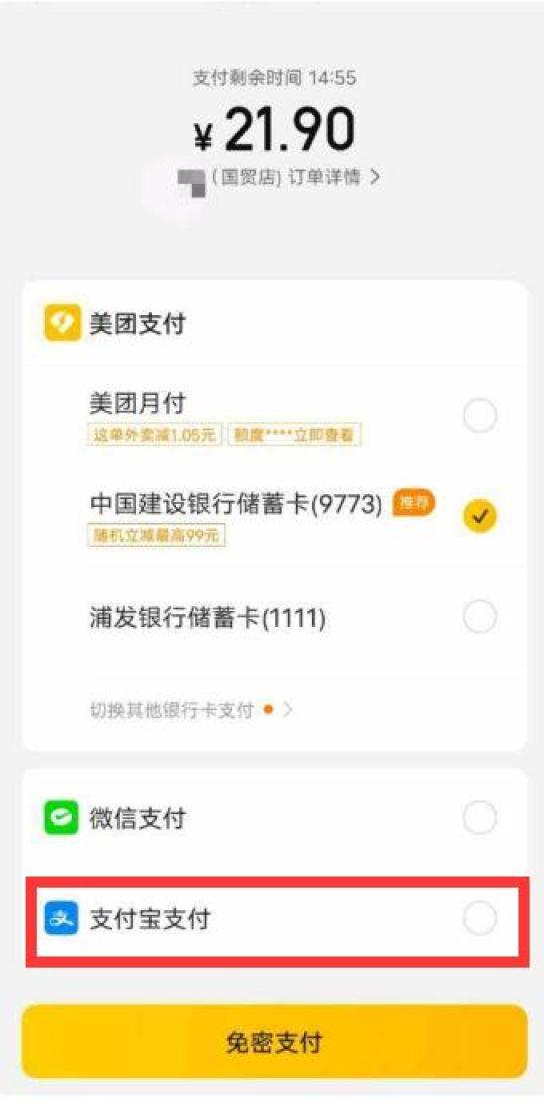Open 切换其他银行卡支付 to switch cards
The image size is (544, 1110).
pos(191,710)
